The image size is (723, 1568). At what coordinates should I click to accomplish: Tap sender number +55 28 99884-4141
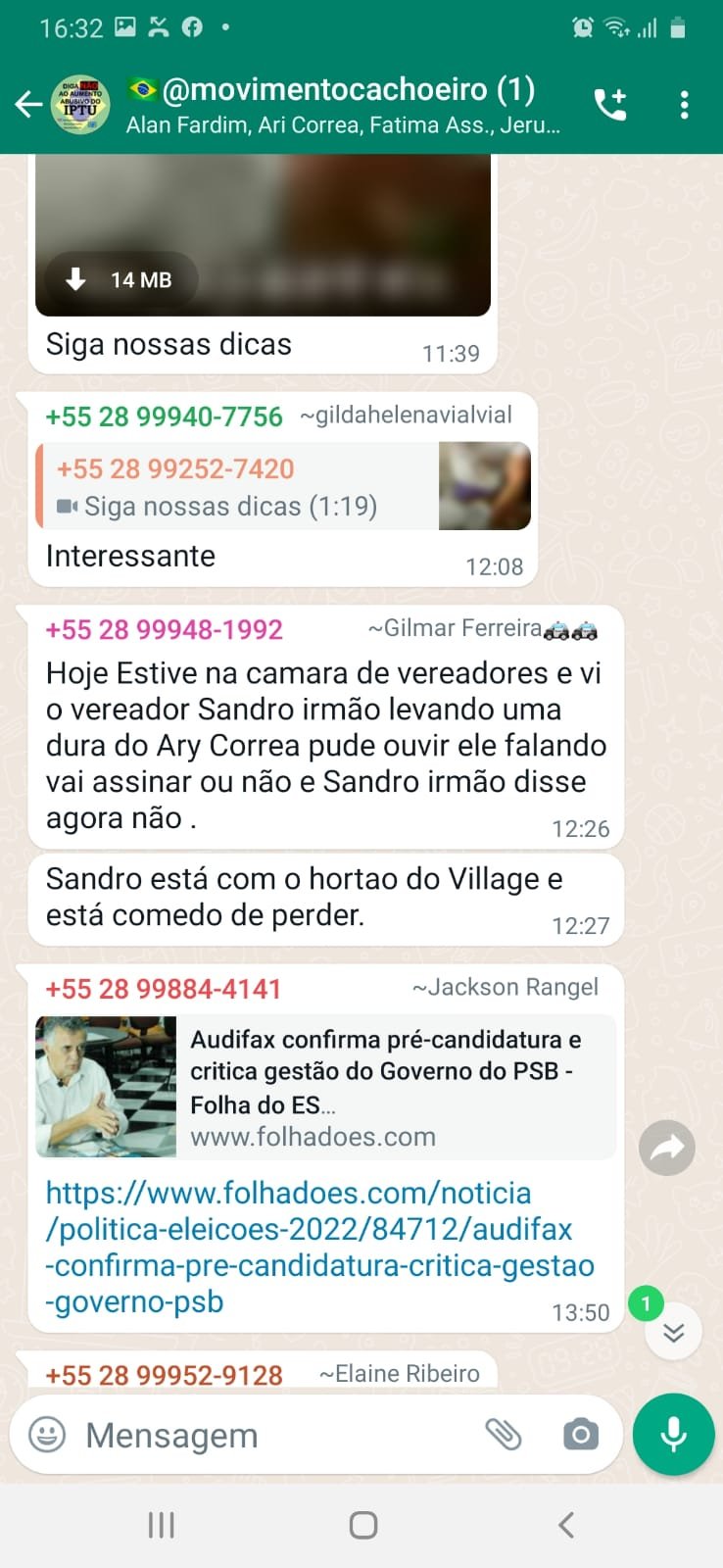[164, 989]
